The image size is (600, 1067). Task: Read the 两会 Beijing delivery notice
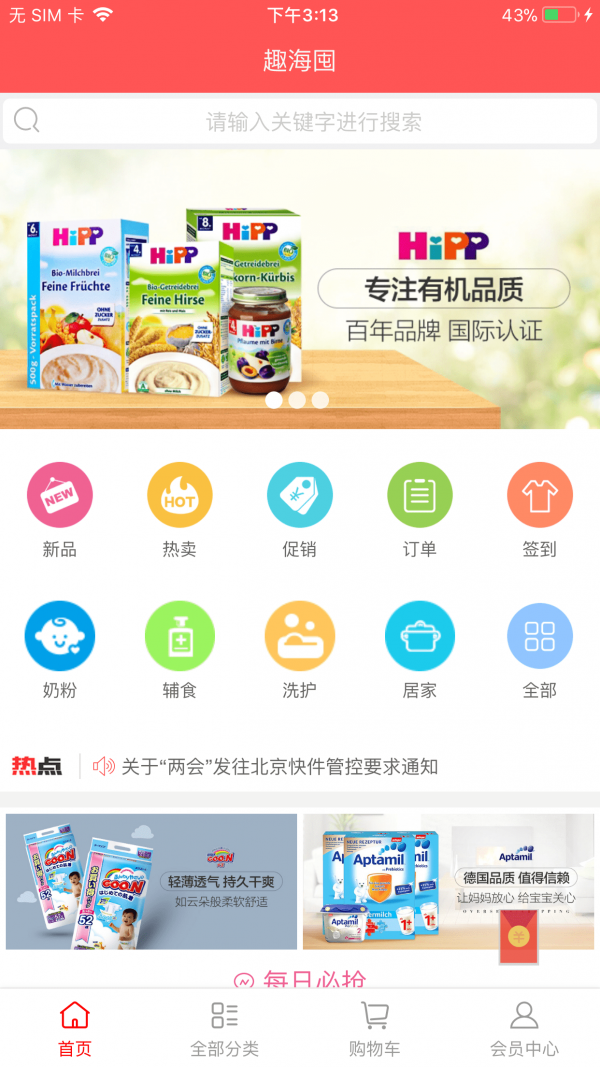point(280,767)
